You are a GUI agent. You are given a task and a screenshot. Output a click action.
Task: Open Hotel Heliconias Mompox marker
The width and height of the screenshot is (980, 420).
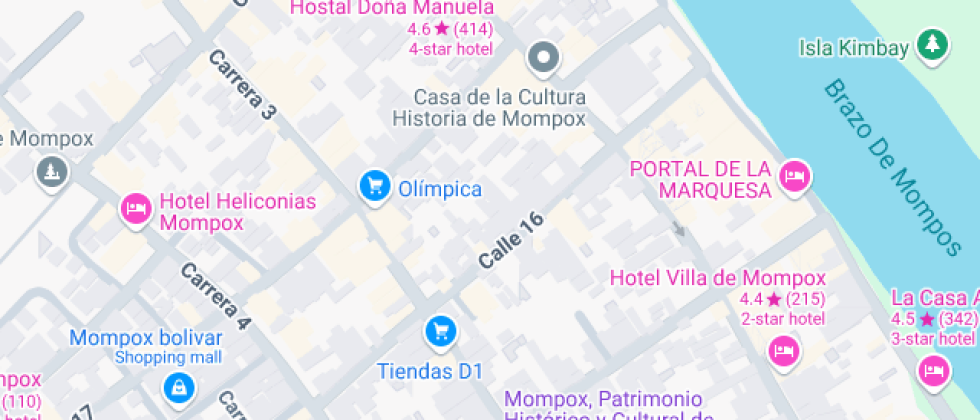[x=134, y=208]
